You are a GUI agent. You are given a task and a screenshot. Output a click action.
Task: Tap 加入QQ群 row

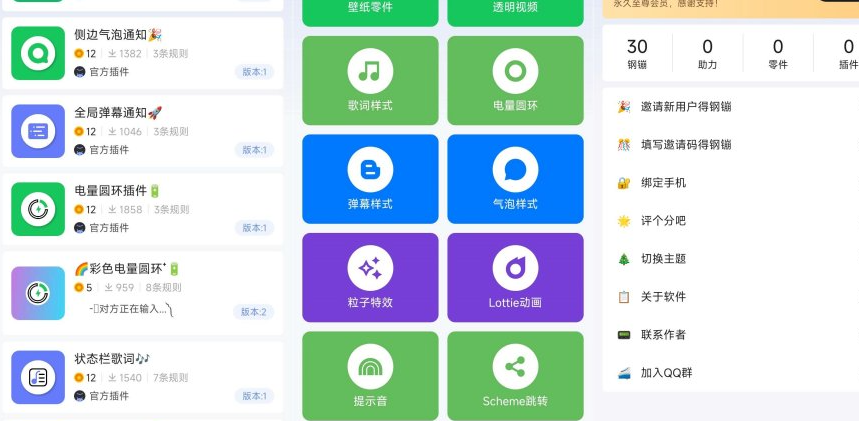tap(667, 373)
